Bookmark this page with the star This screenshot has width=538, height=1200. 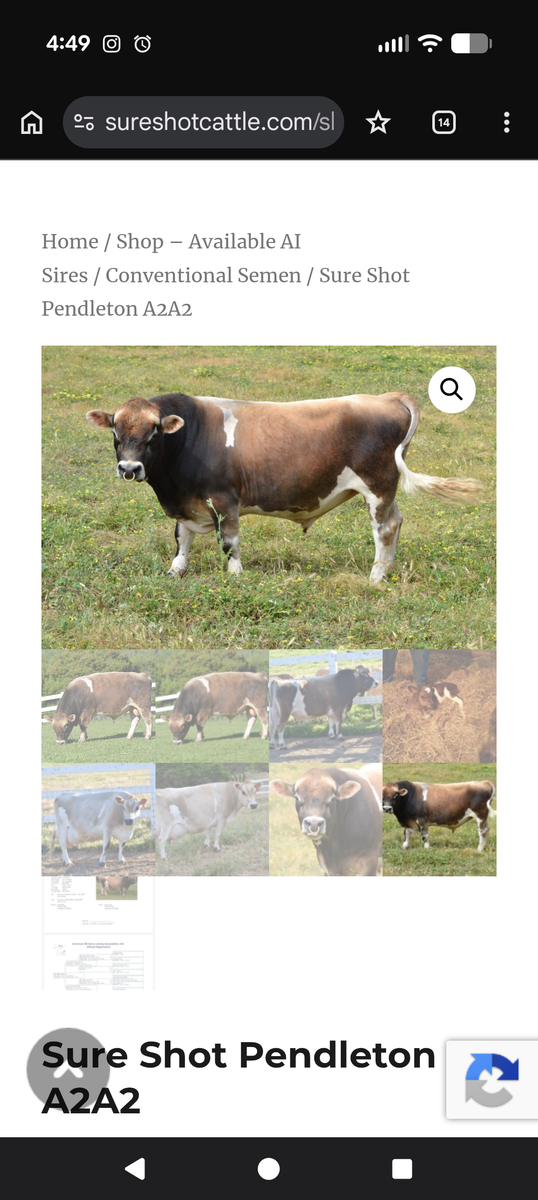coord(378,123)
